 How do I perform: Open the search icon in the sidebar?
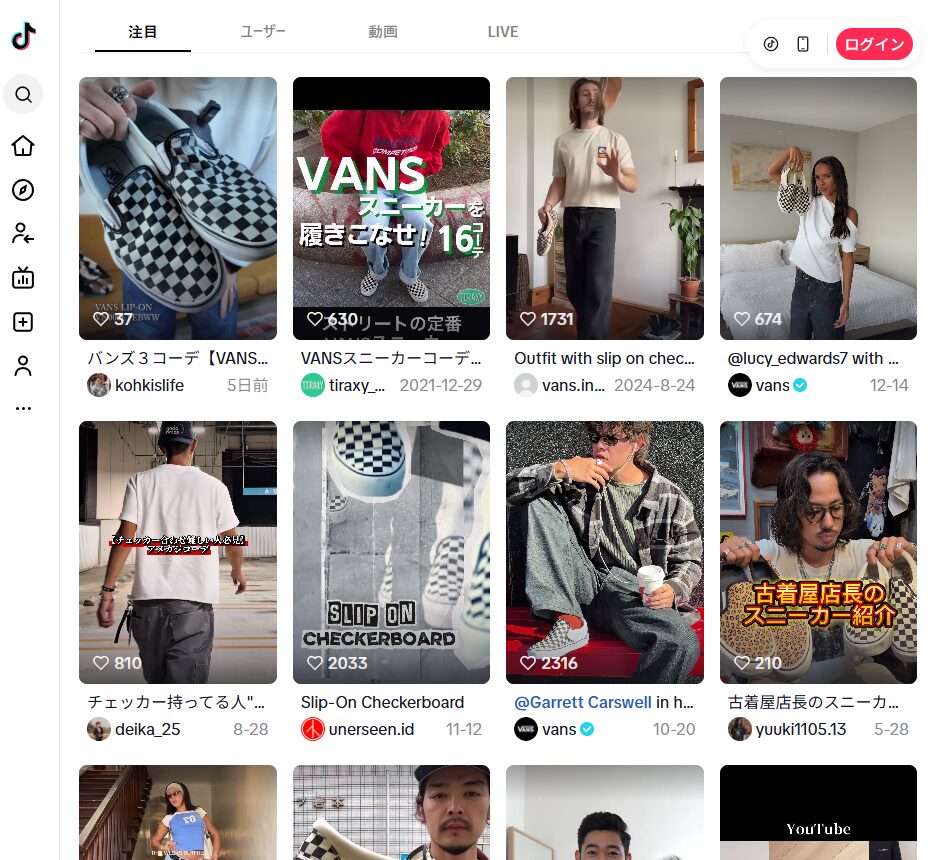coord(24,95)
